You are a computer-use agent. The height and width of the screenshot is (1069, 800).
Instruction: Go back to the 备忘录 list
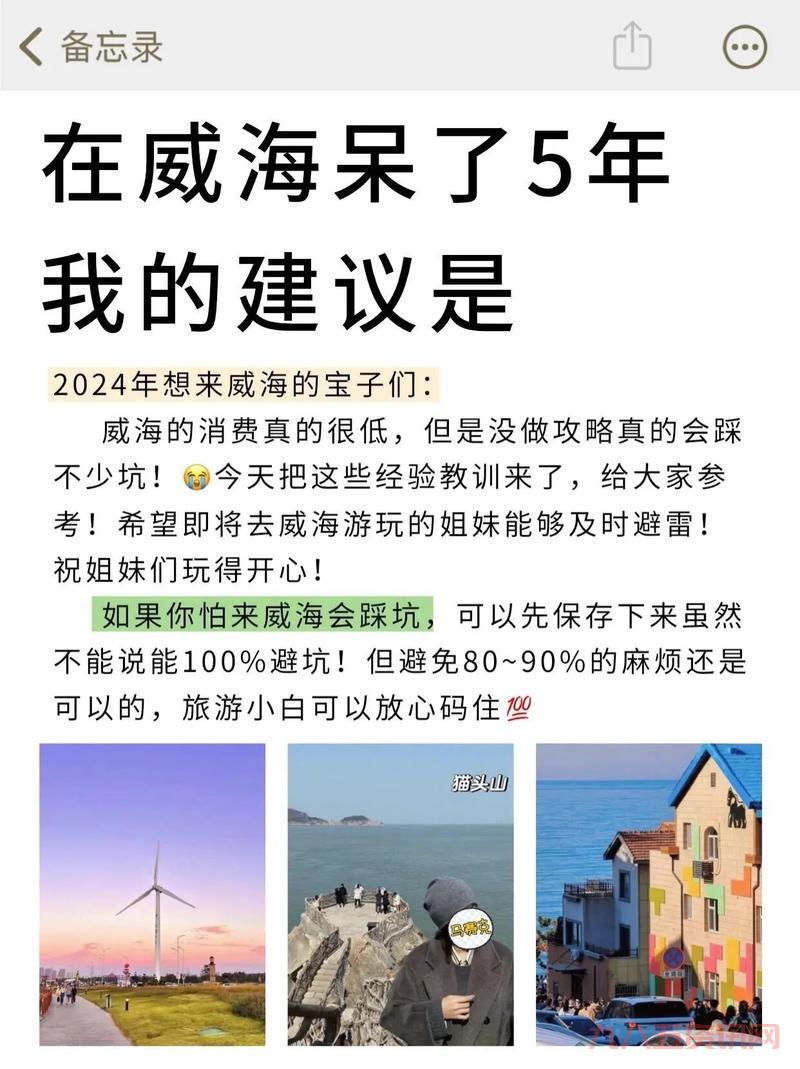click(90, 47)
